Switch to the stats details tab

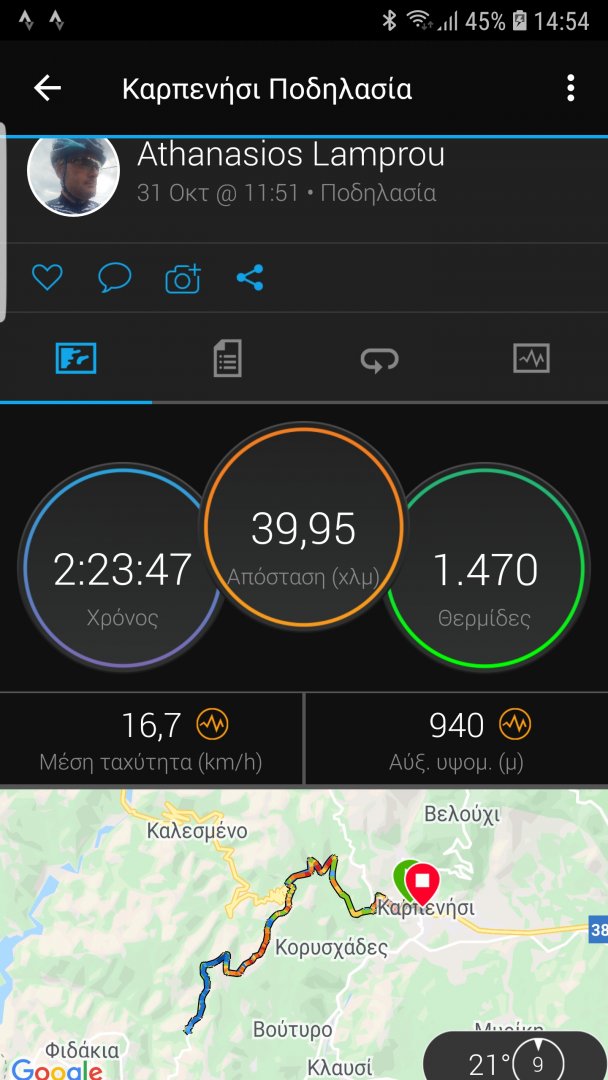[228, 358]
